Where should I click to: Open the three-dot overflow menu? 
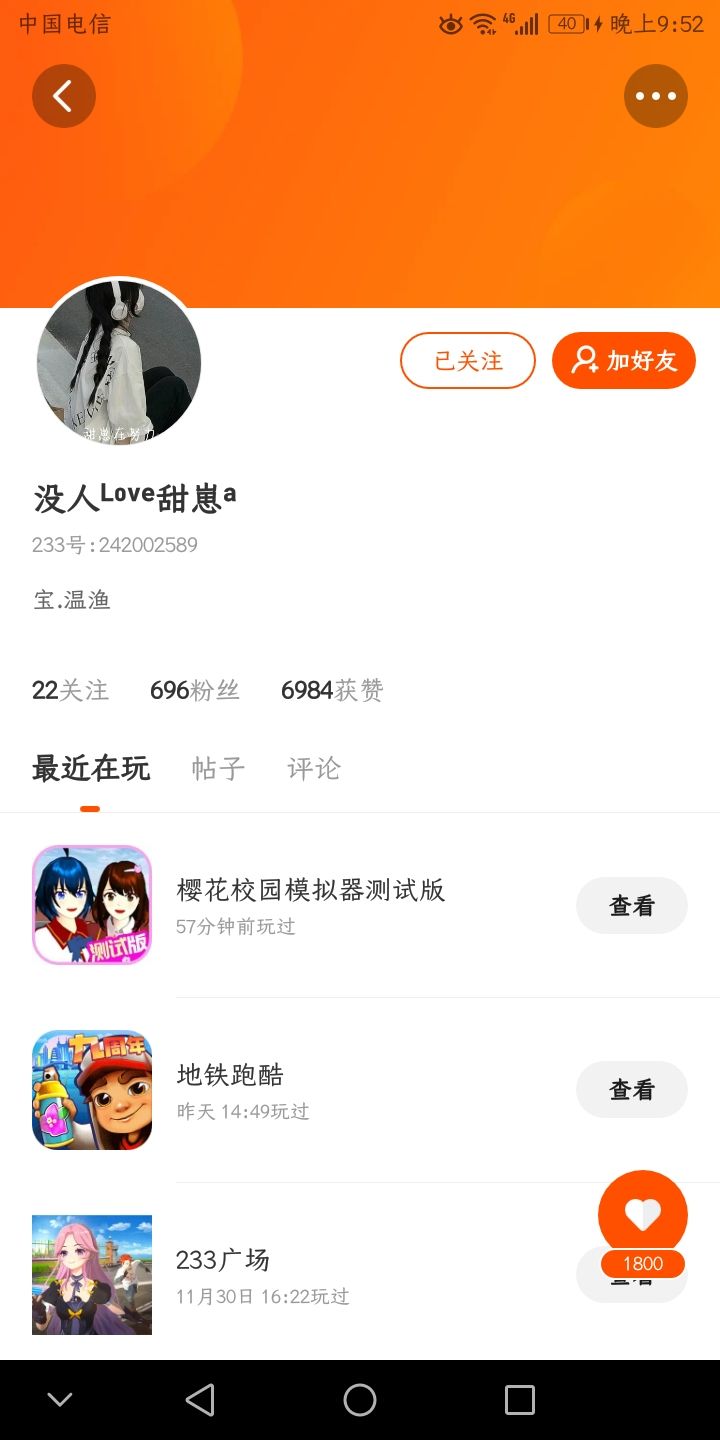pos(656,96)
